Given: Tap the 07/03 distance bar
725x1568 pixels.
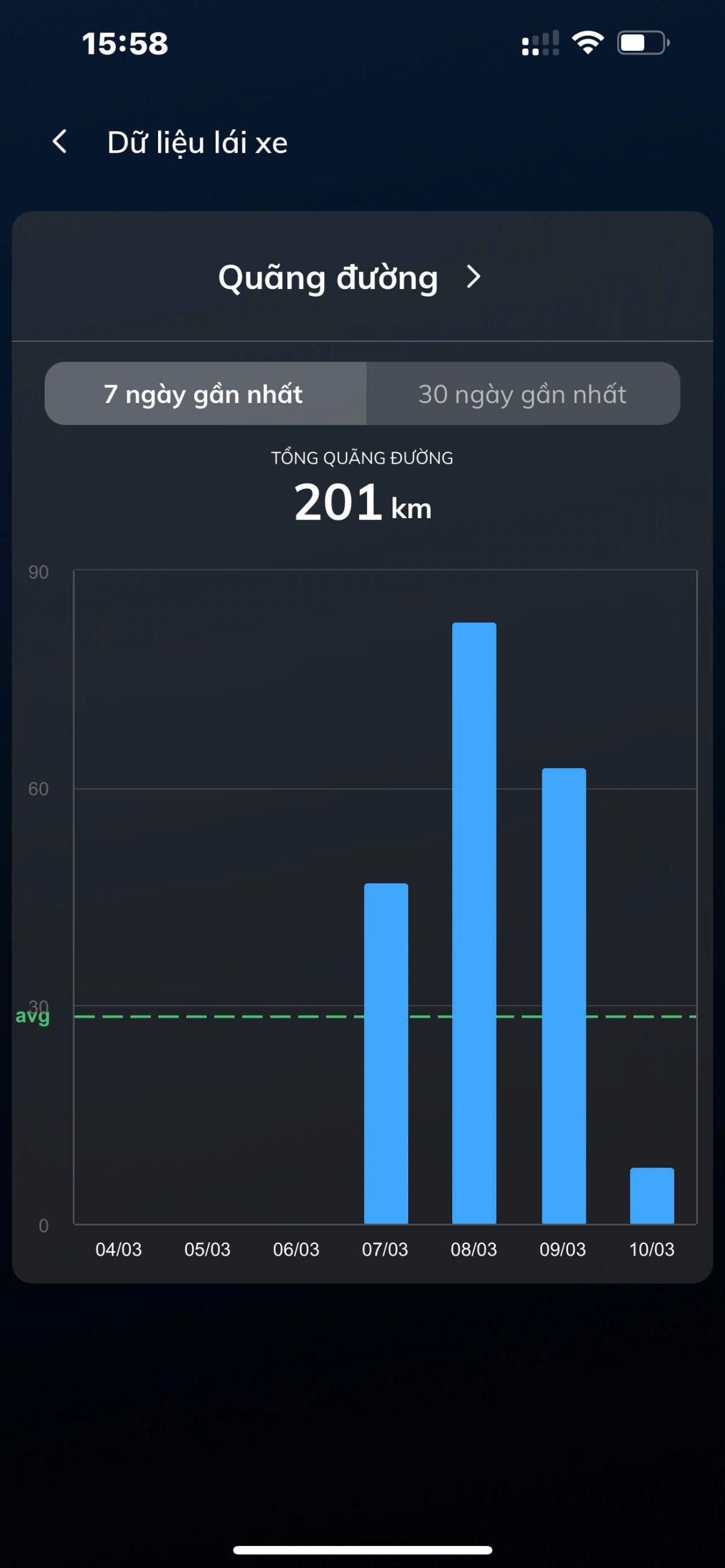Looking at the screenshot, I should (385, 1053).
